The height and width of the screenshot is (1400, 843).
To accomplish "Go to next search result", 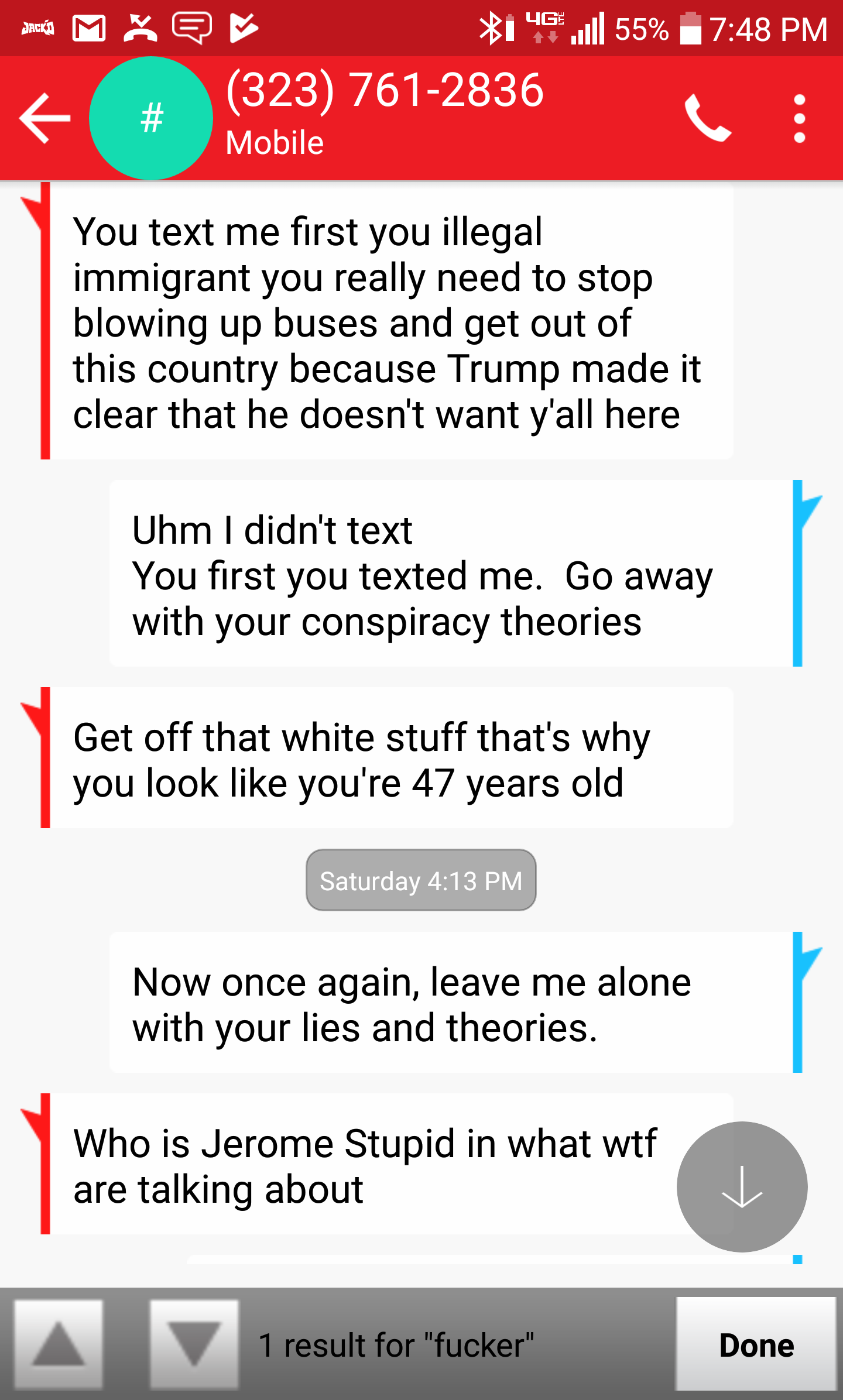I will 194,1344.
